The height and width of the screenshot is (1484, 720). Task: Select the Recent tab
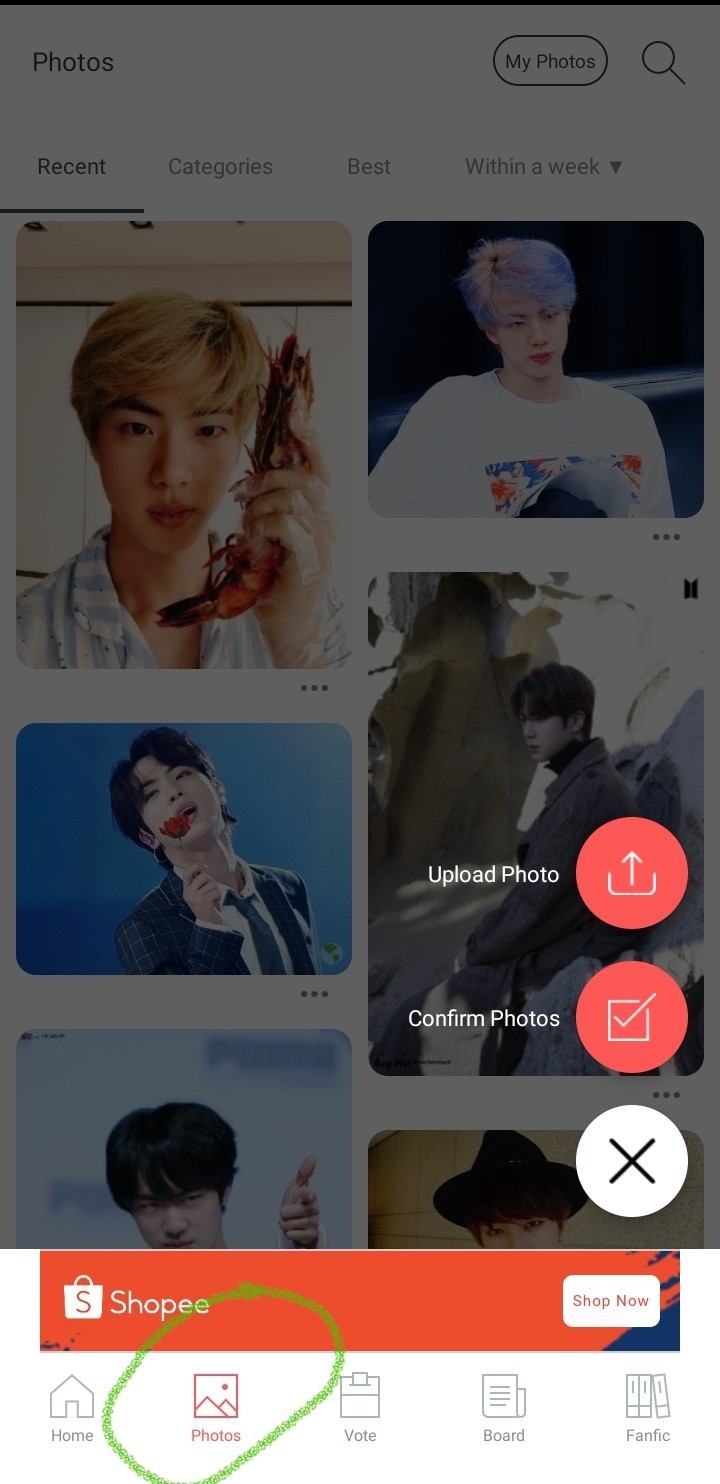[x=71, y=167]
